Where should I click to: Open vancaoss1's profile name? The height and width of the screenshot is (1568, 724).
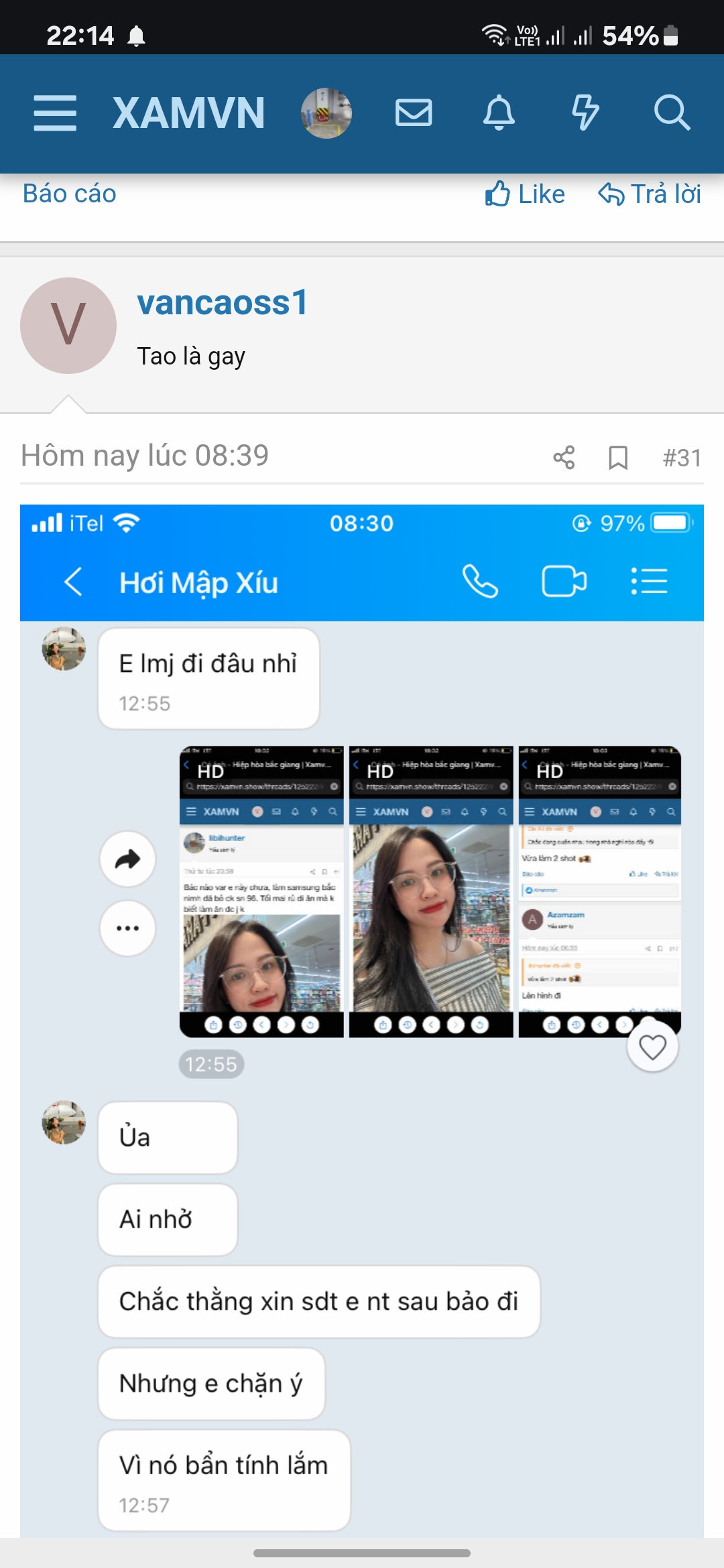(222, 302)
